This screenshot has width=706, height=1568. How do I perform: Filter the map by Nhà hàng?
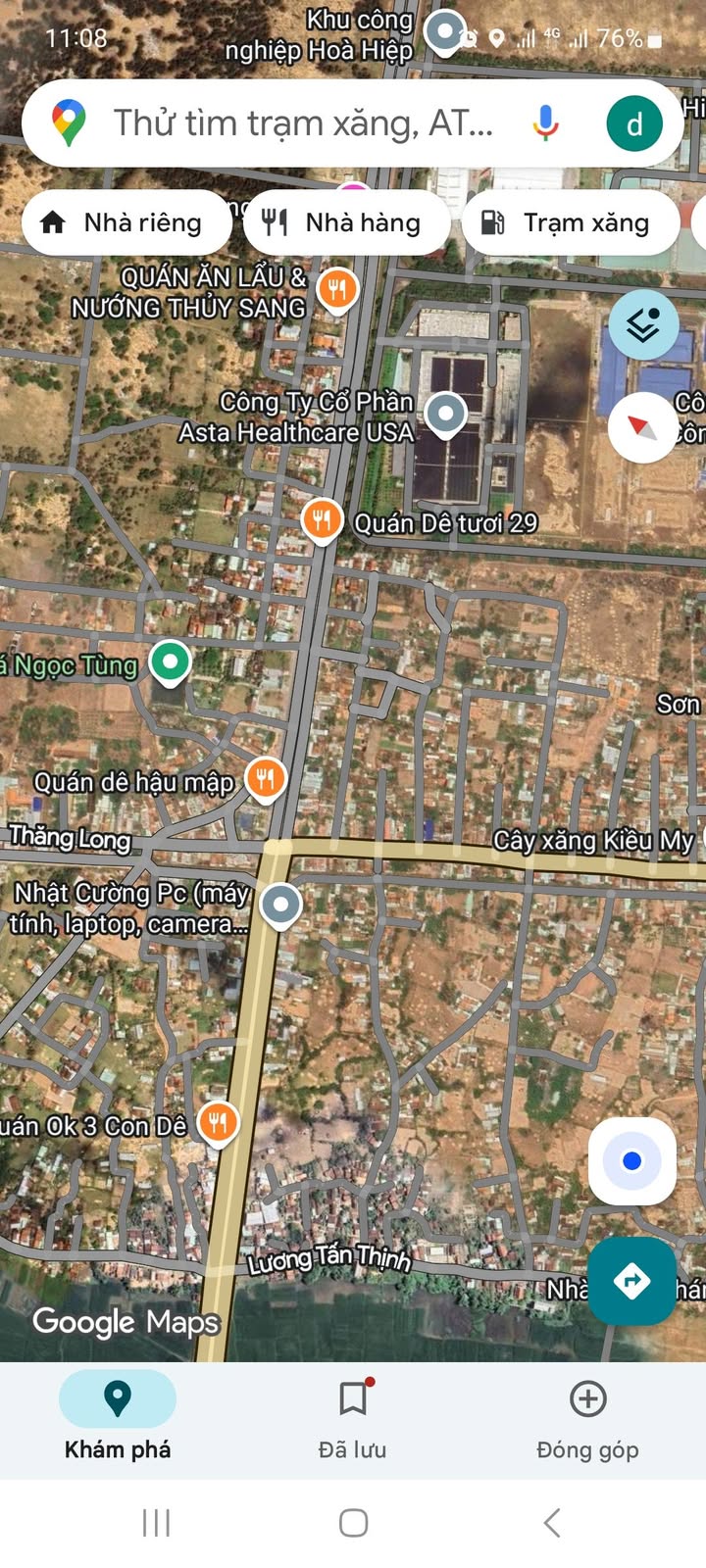[343, 223]
